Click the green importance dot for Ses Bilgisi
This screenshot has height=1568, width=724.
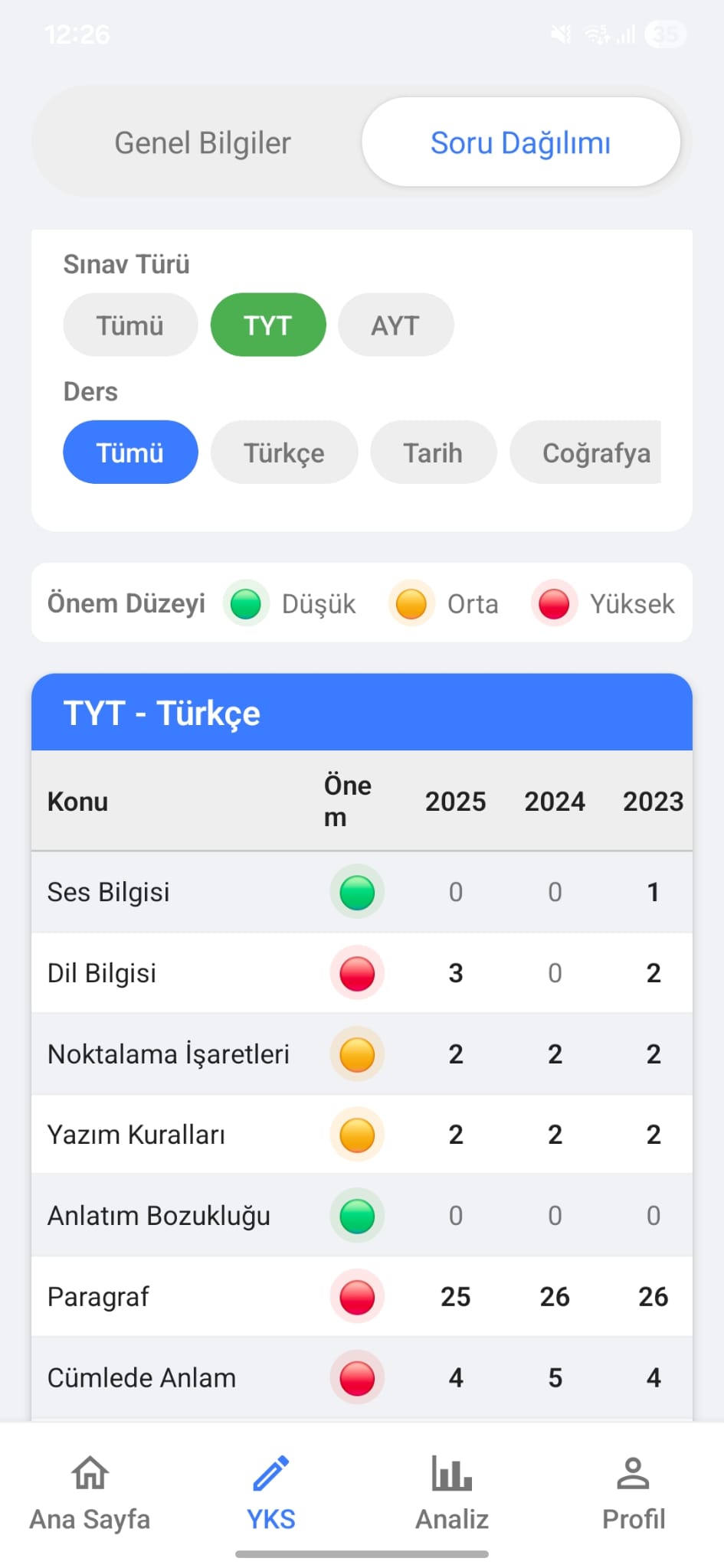point(356,892)
